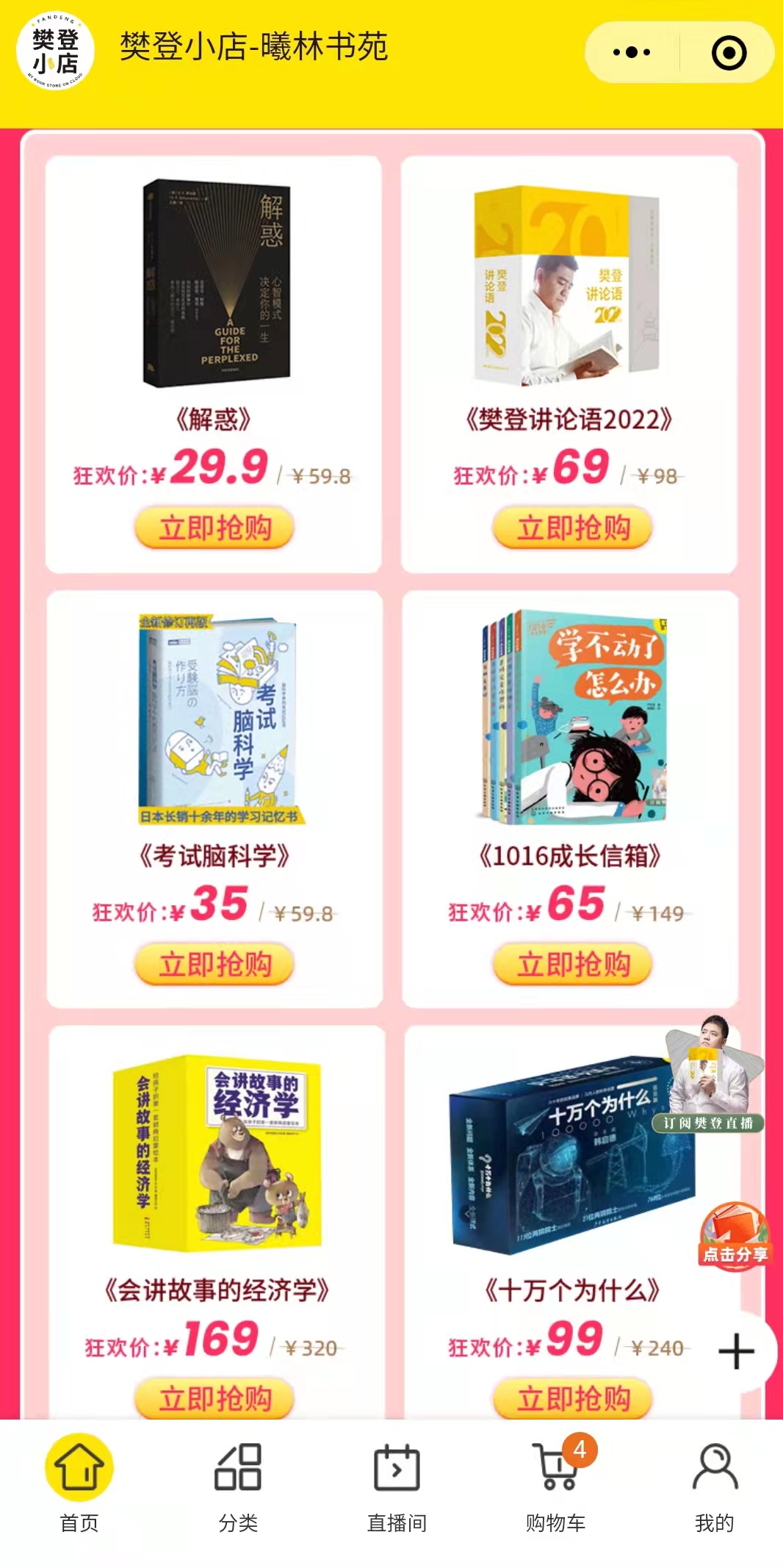
Task: Open the 《1016成长信箱》 book image
Action: 573,716
